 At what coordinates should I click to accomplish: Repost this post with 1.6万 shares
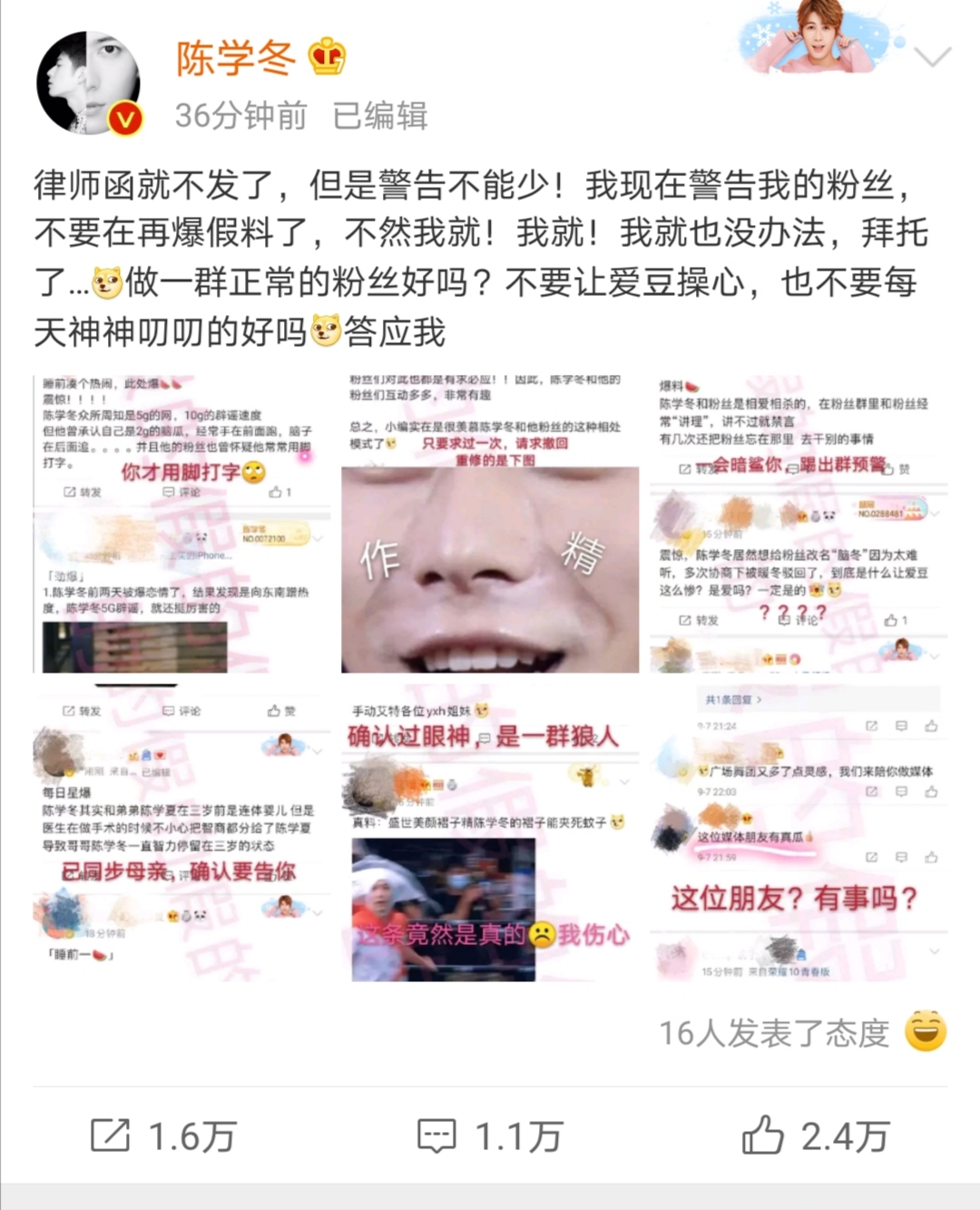click(163, 1136)
